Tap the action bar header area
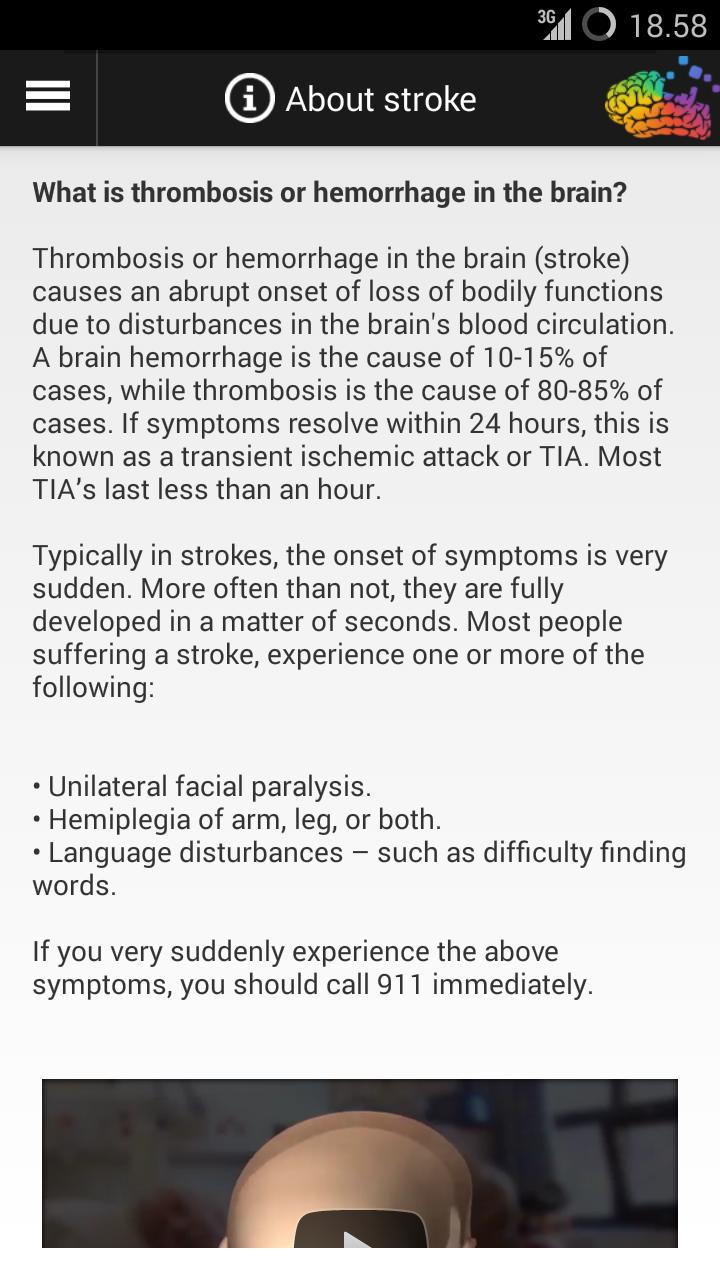 [x=360, y=97]
